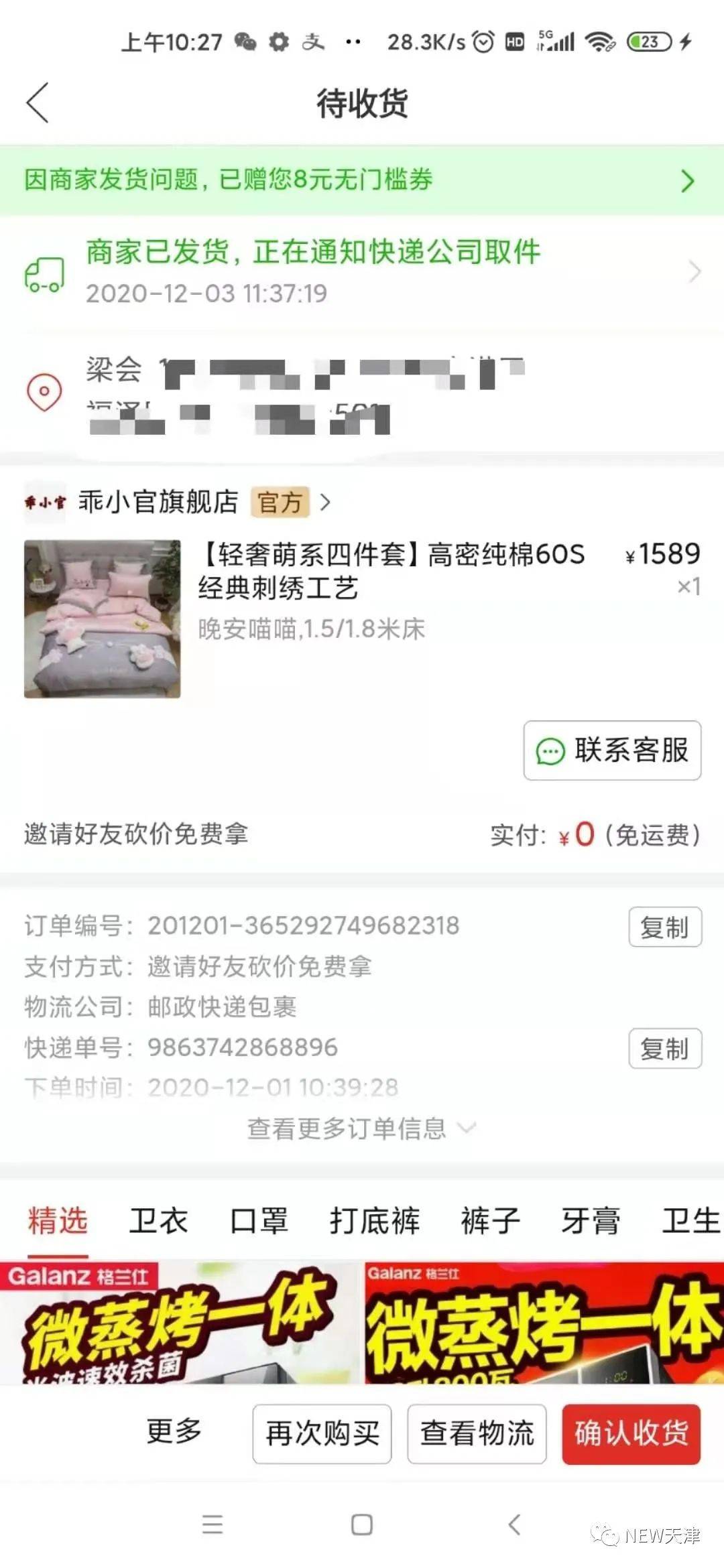Image resolution: width=724 pixels, height=1568 pixels.
Task: Open the 8元无门槛券 coupon banner
Action: pyautogui.click(x=362, y=180)
